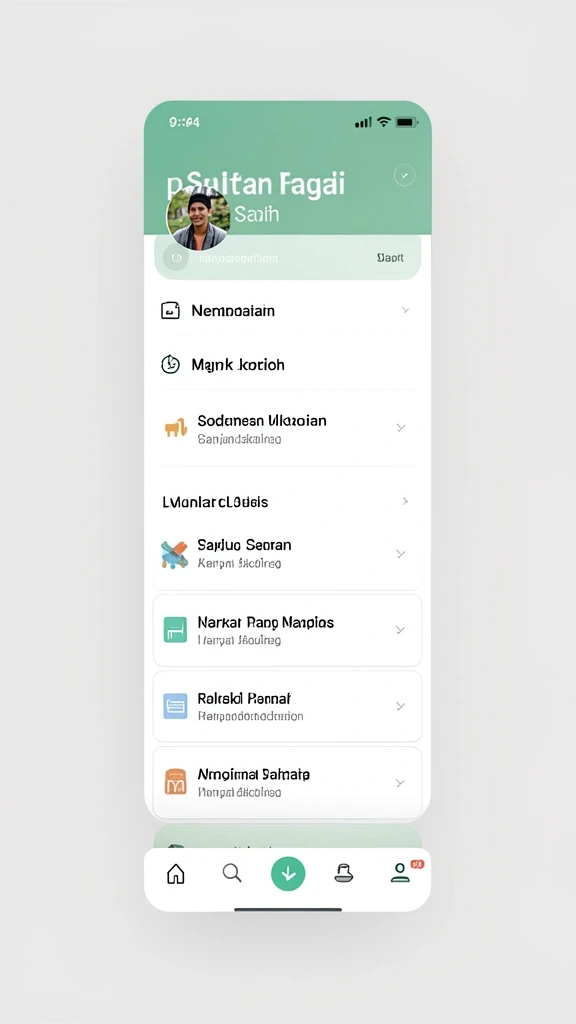576x1024 pixels.
Task: Open the Sajduo Seoran item
Action: (287, 554)
